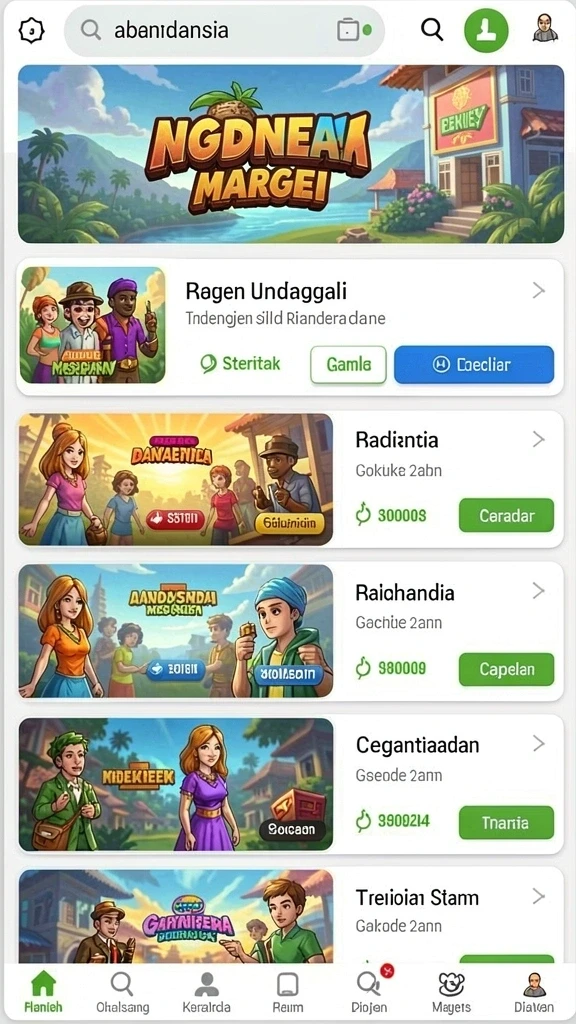Open the Treiioian Stam chevron

[538, 897]
